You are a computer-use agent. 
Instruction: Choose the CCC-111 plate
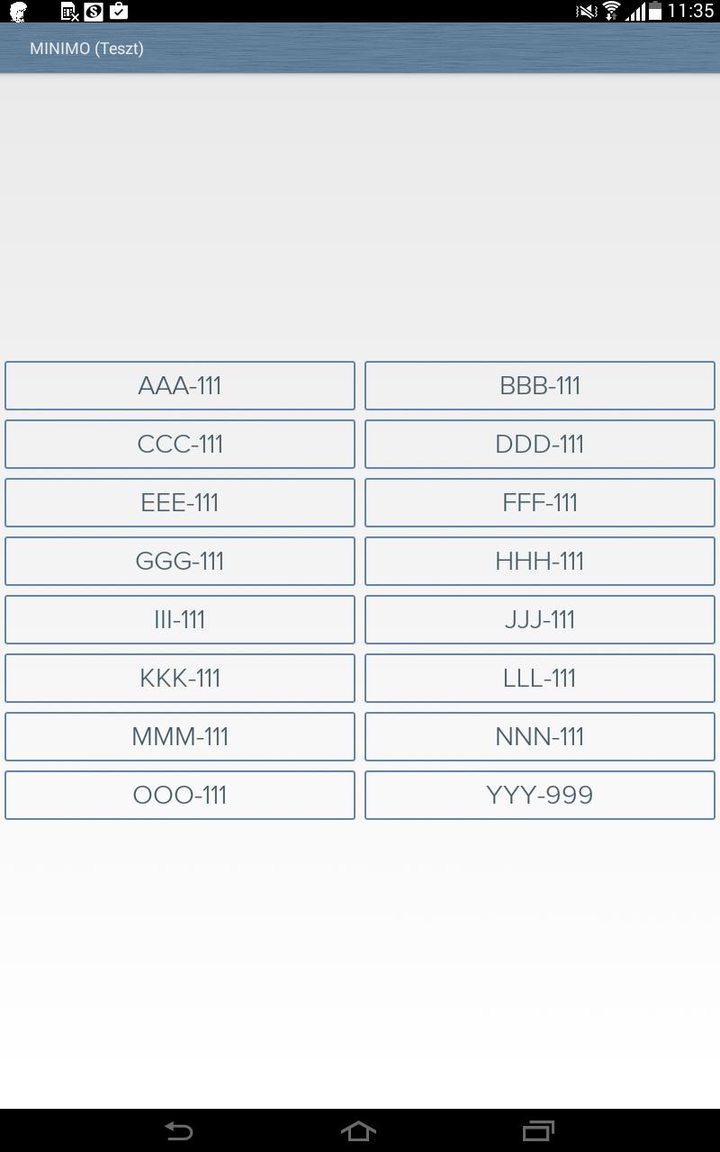[180, 444]
